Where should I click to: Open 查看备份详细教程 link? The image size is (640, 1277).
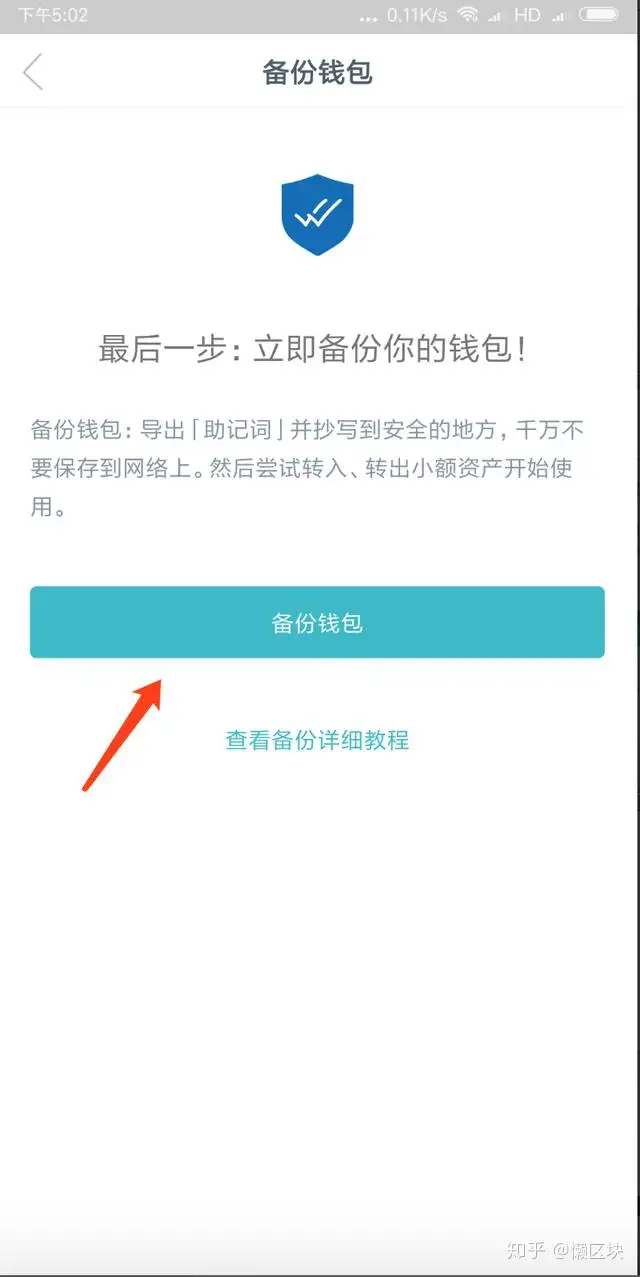317,740
